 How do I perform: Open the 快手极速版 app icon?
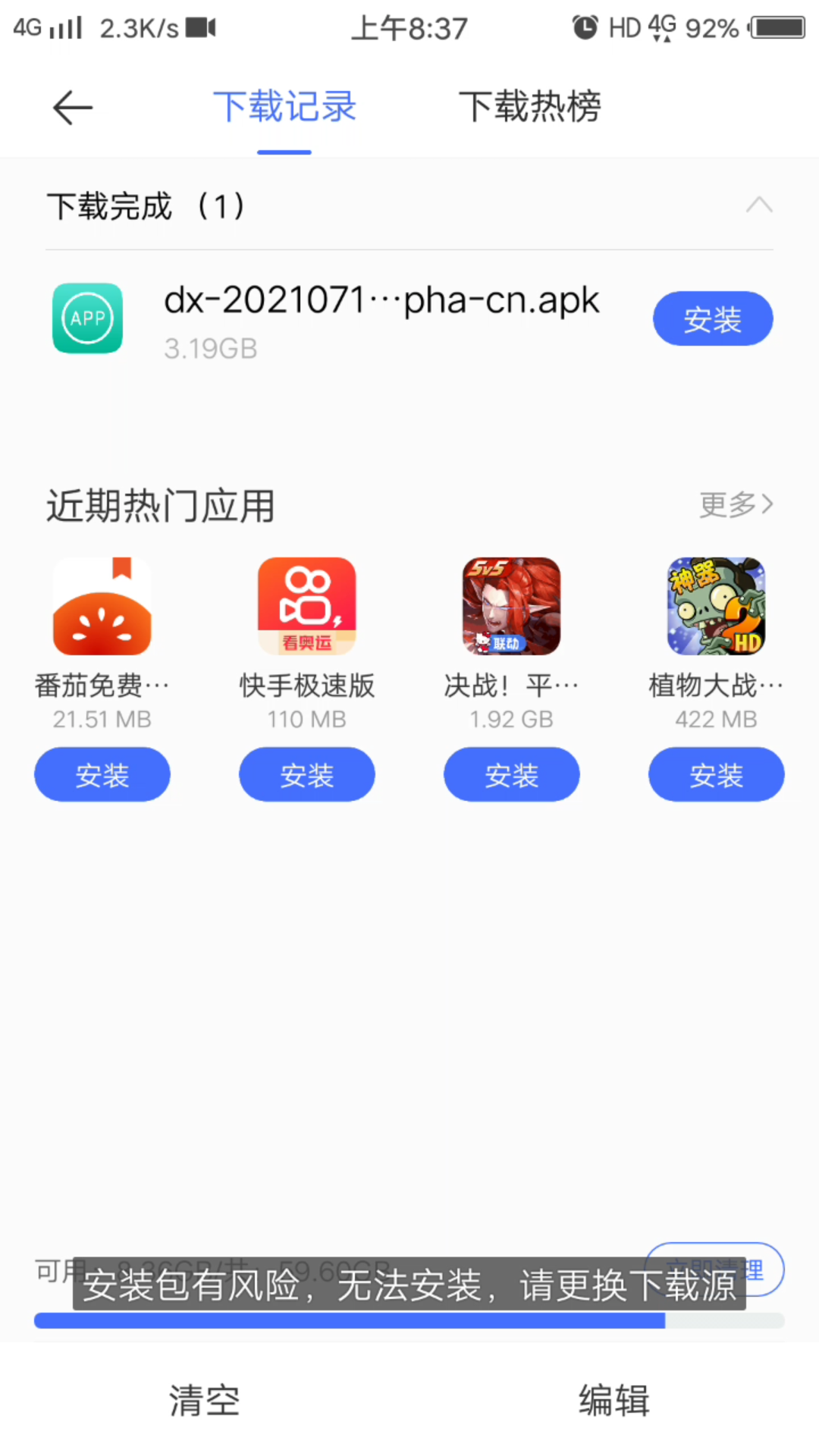pos(307,606)
